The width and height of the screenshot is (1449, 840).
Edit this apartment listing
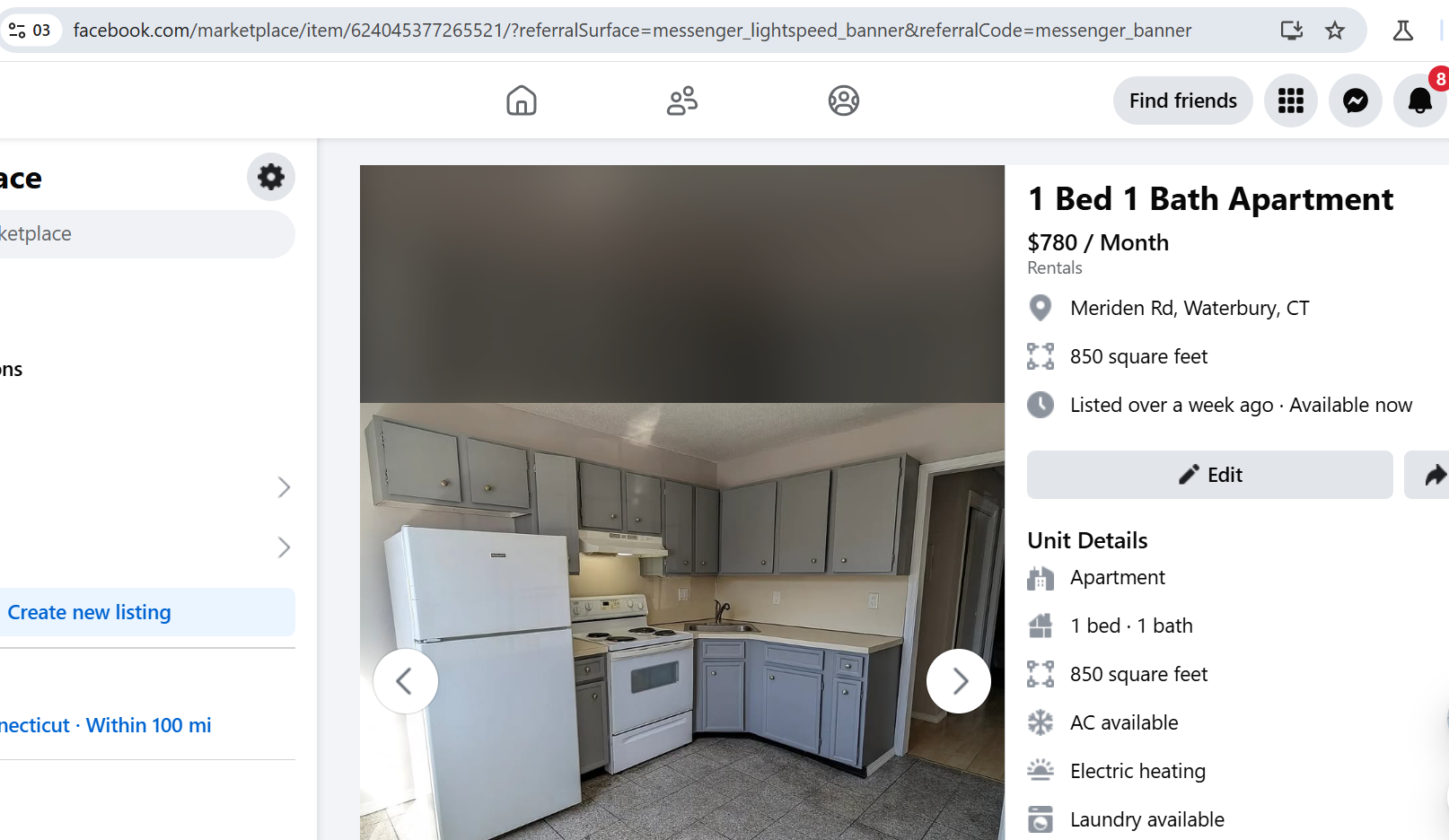click(x=1210, y=475)
